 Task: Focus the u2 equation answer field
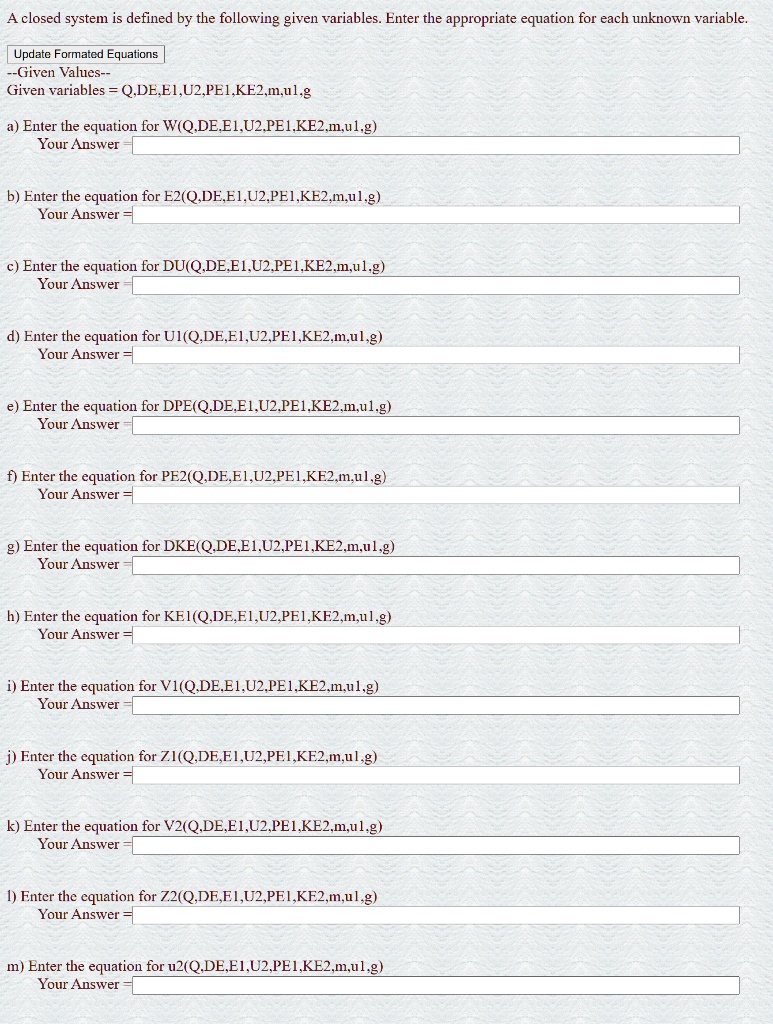point(436,986)
